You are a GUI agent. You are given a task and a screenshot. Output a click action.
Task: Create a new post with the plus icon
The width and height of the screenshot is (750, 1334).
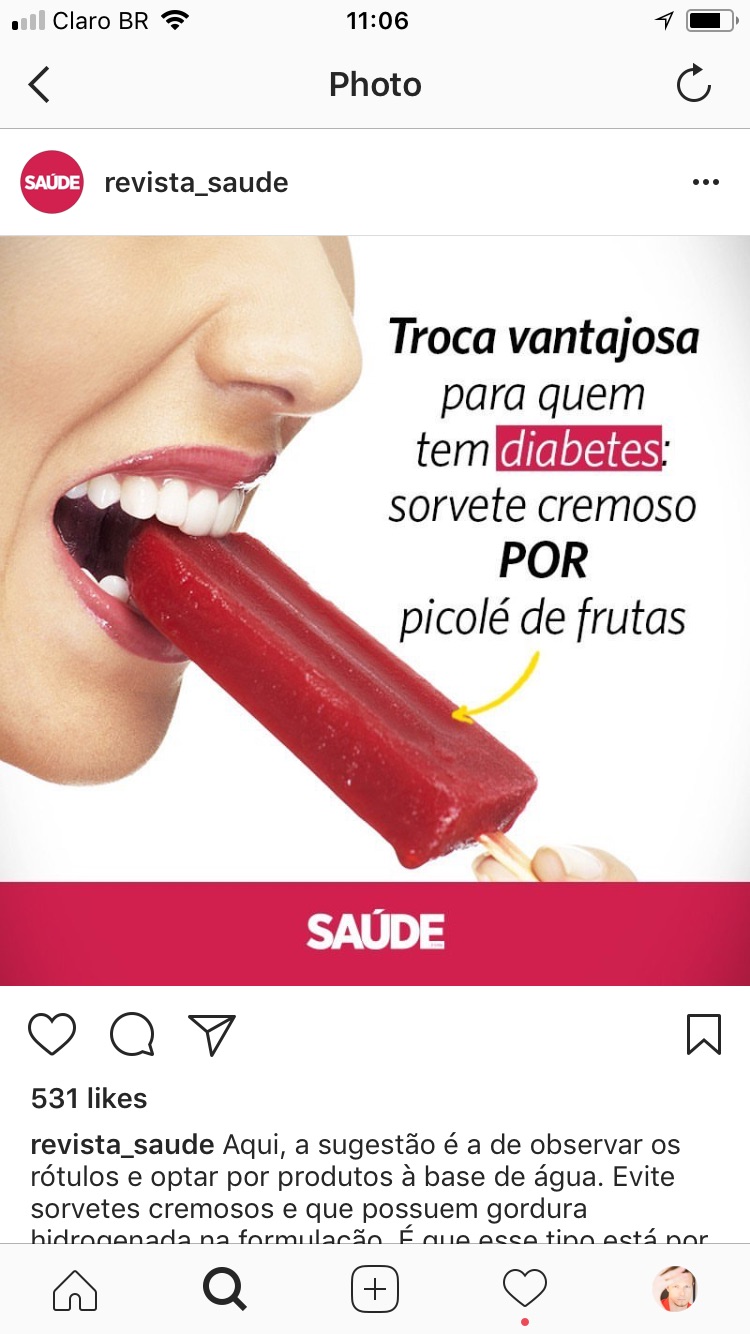[x=375, y=1288]
